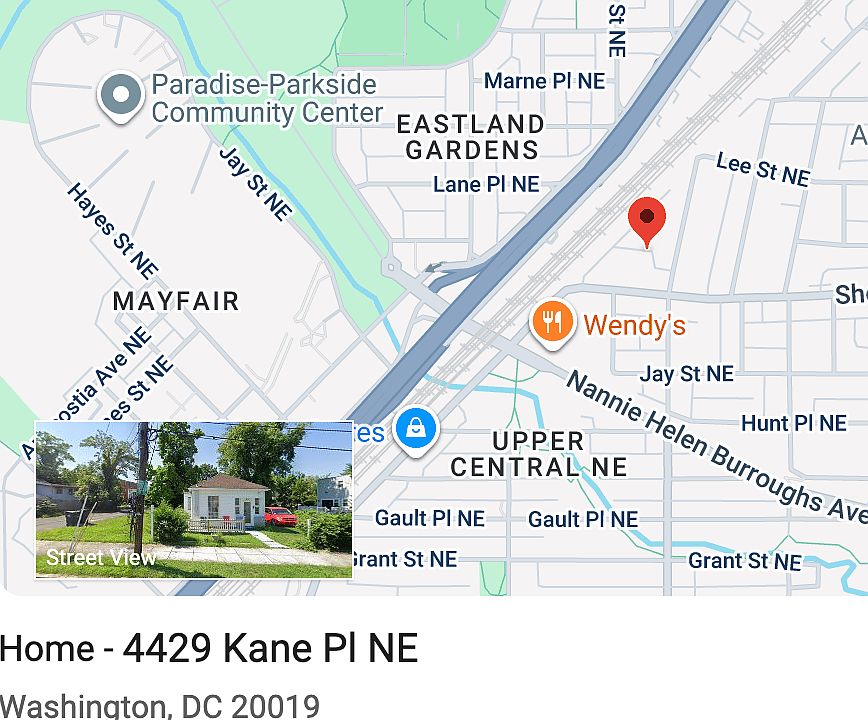Viewport: 868px width, 720px height.
Task: Tap the red location pin
Action: coord(647,217)
